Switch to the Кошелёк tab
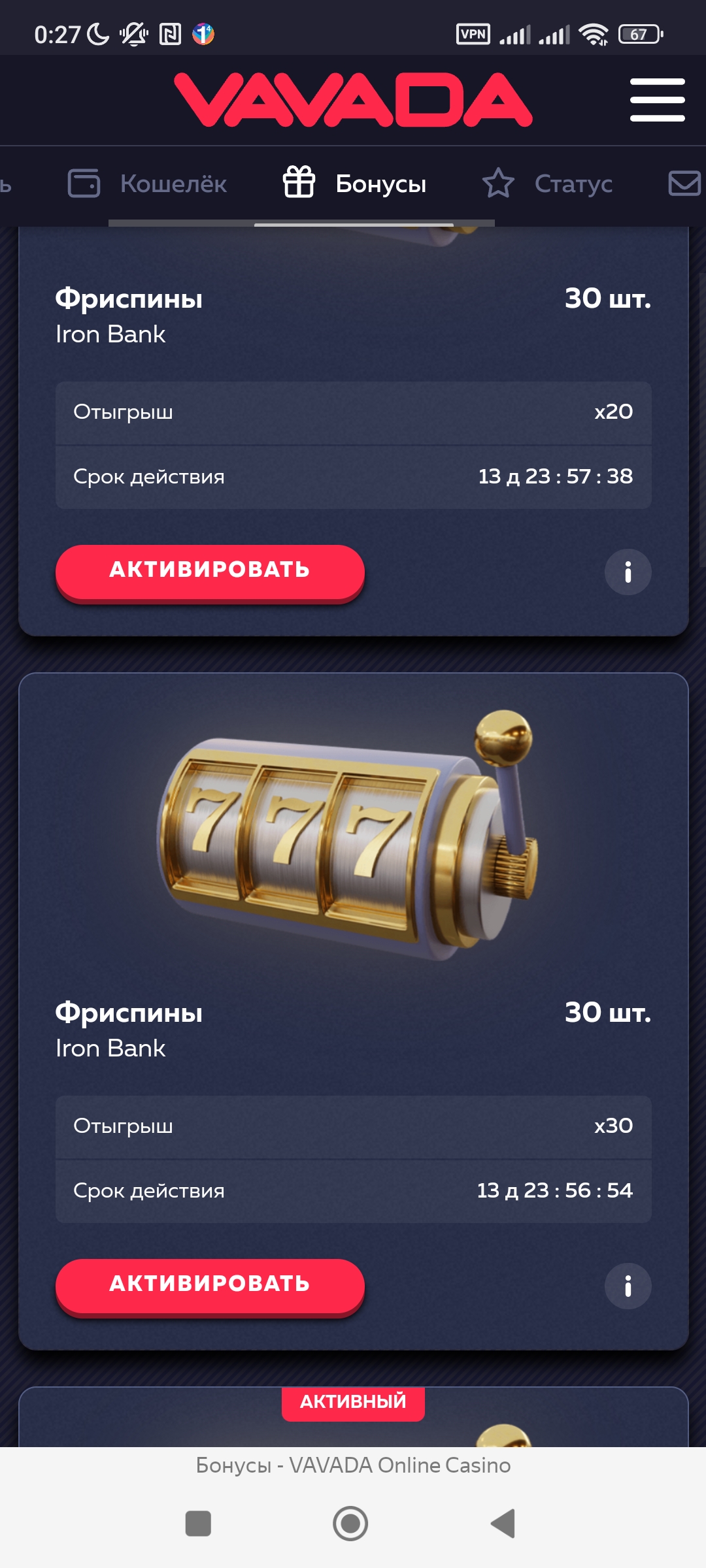This screenshot has height=1568, width=706. 148,184
